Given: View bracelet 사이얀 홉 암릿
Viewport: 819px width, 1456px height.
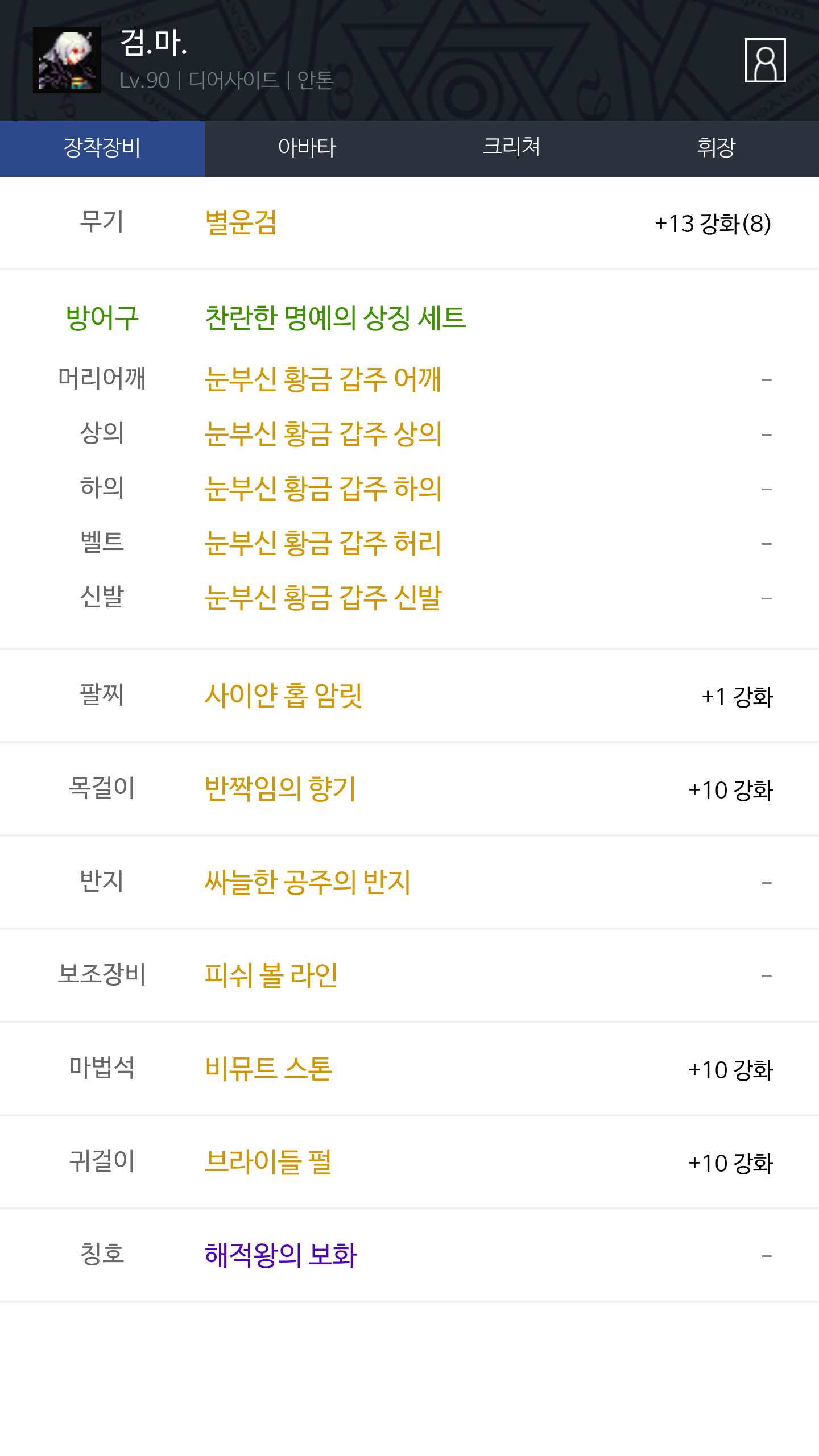Looking at the screenshot, I should [283, 695].
